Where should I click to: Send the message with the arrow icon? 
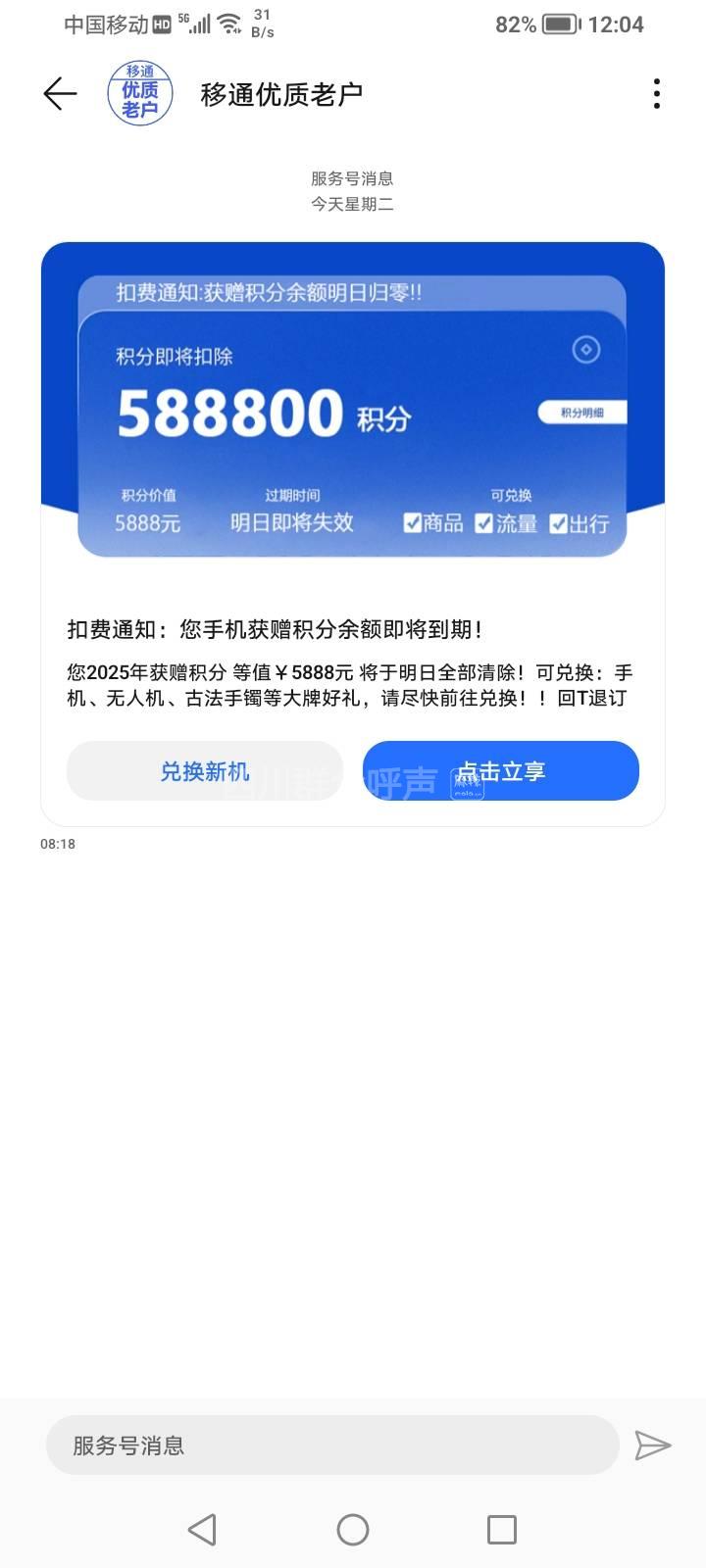click(x=652, y=1445)
